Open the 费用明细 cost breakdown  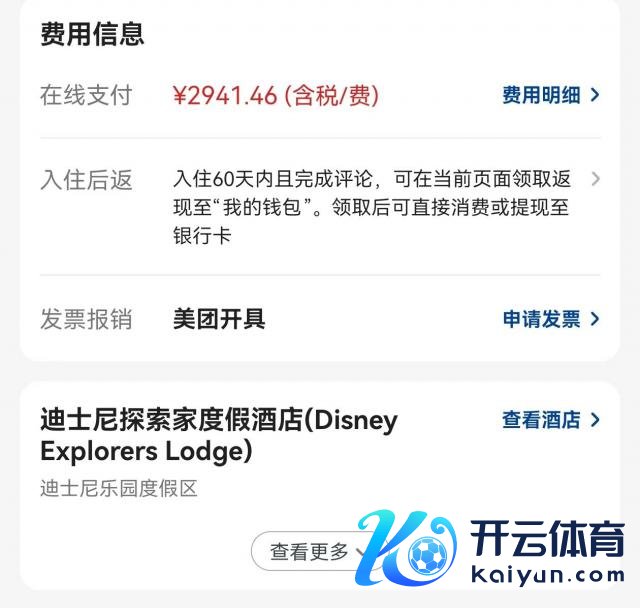click(550, 95)
